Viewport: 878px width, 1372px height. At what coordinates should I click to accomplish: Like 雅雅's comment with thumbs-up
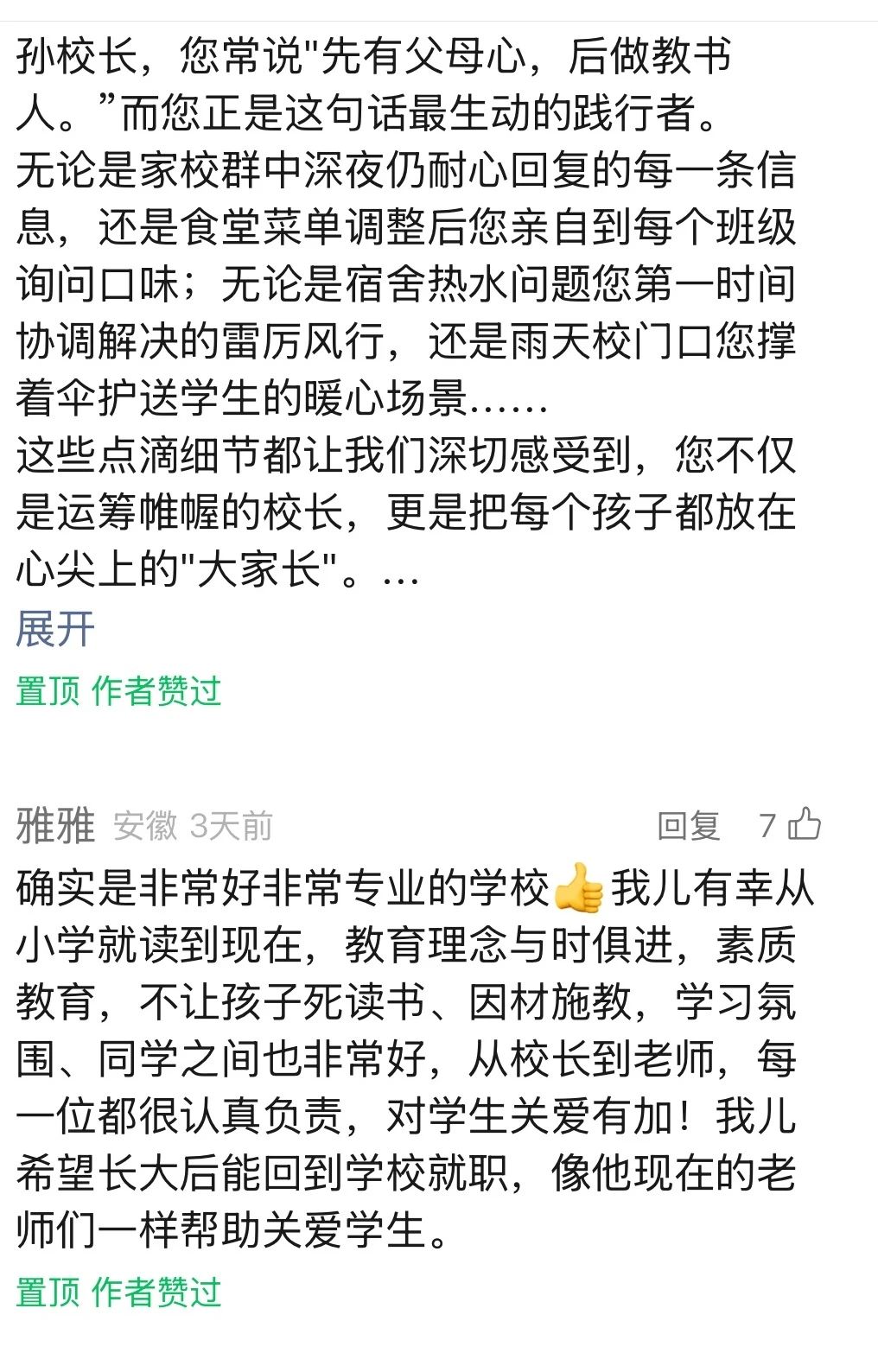point(804,824)
